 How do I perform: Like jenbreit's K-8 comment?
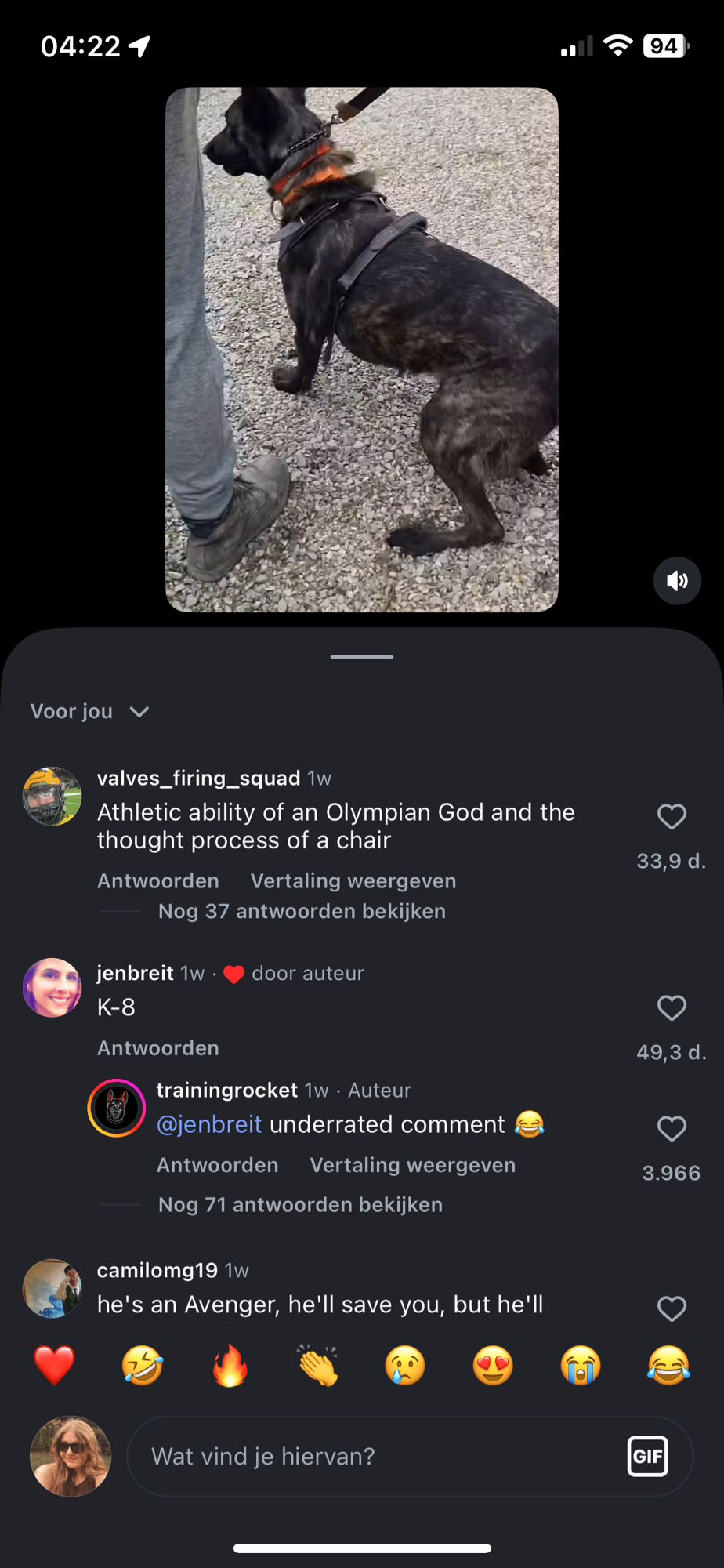point(672,1008)
